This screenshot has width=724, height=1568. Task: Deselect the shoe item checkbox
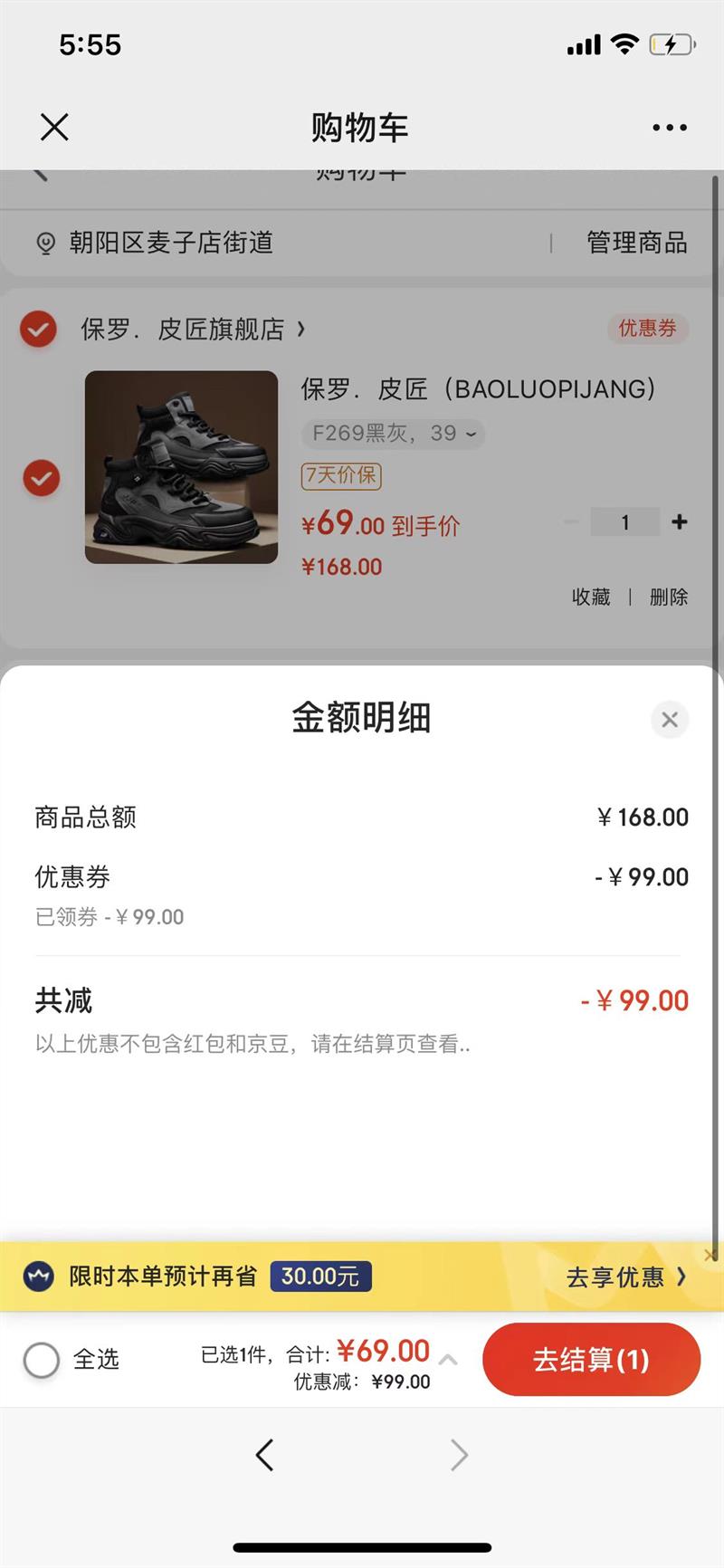[x=42, y=477]
